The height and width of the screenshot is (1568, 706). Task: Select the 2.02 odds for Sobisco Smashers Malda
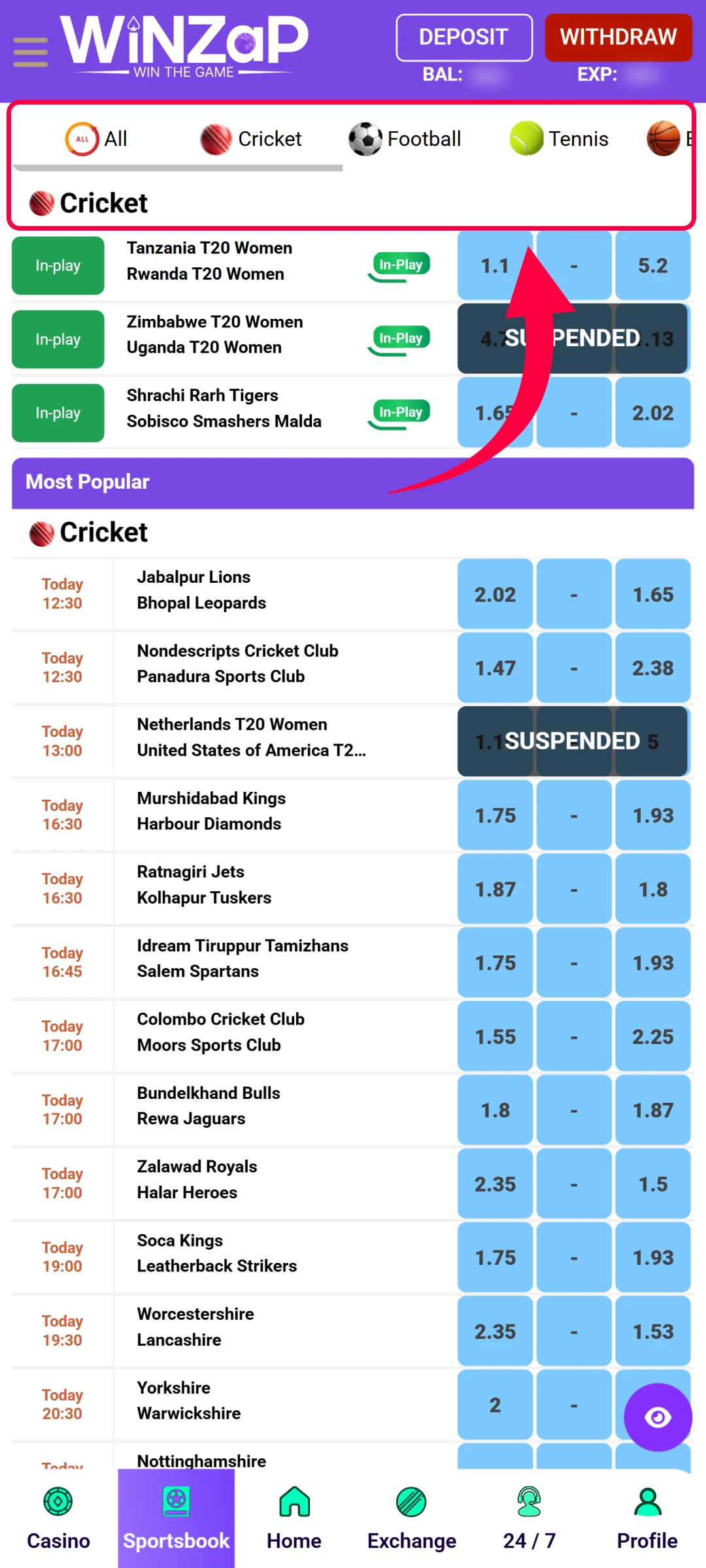652,413
